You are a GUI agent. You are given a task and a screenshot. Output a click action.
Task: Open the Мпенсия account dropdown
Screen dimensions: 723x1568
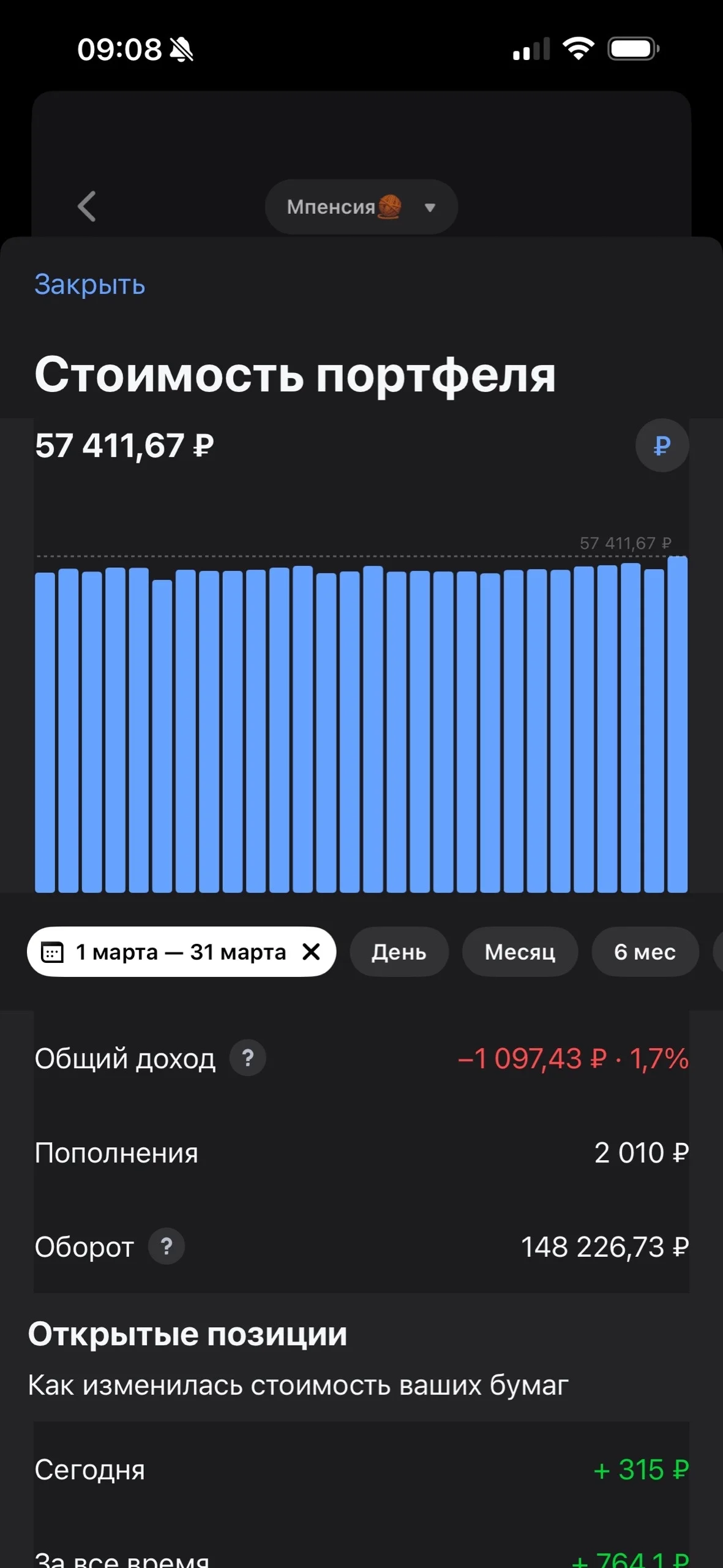(x=361, y=206)
